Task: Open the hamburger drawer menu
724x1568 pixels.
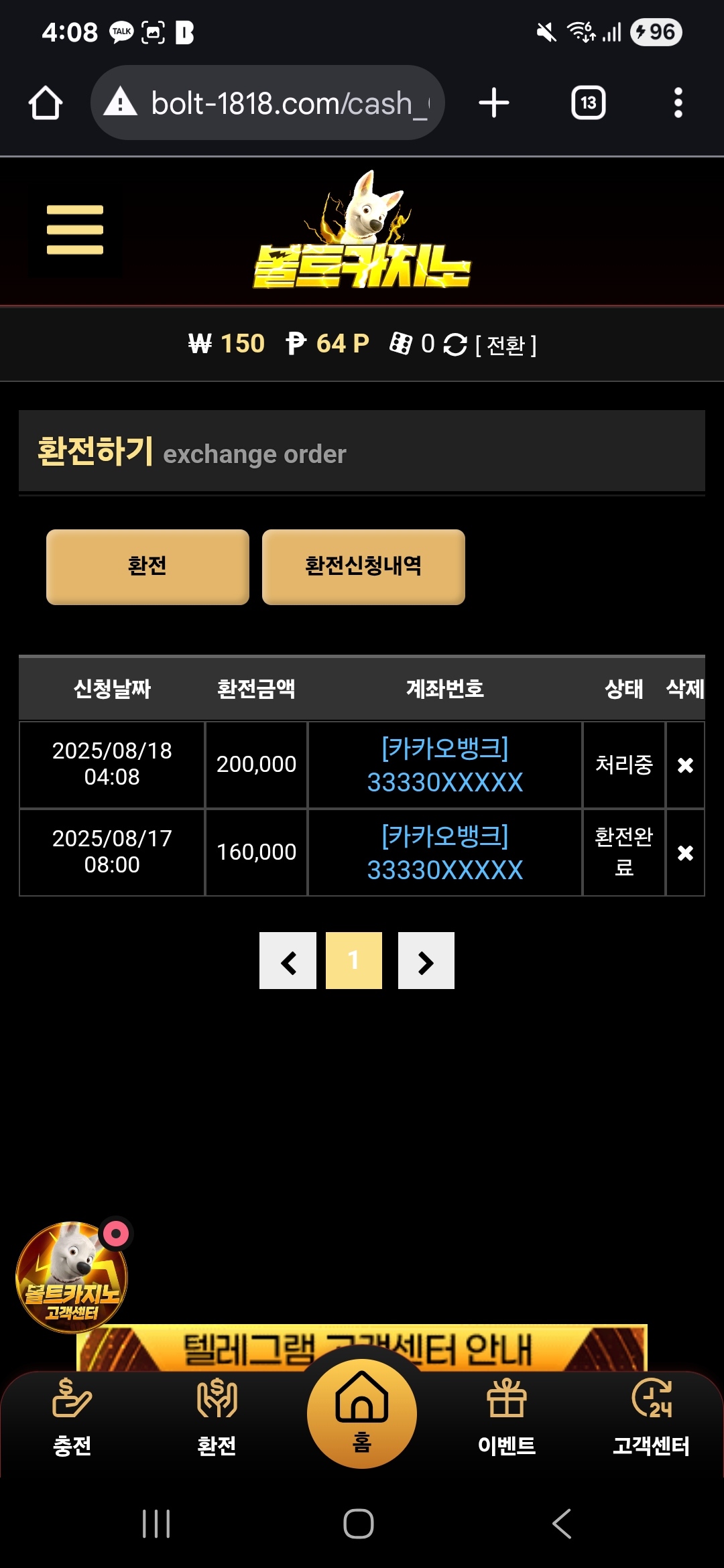Action: (x=74, y=230)
